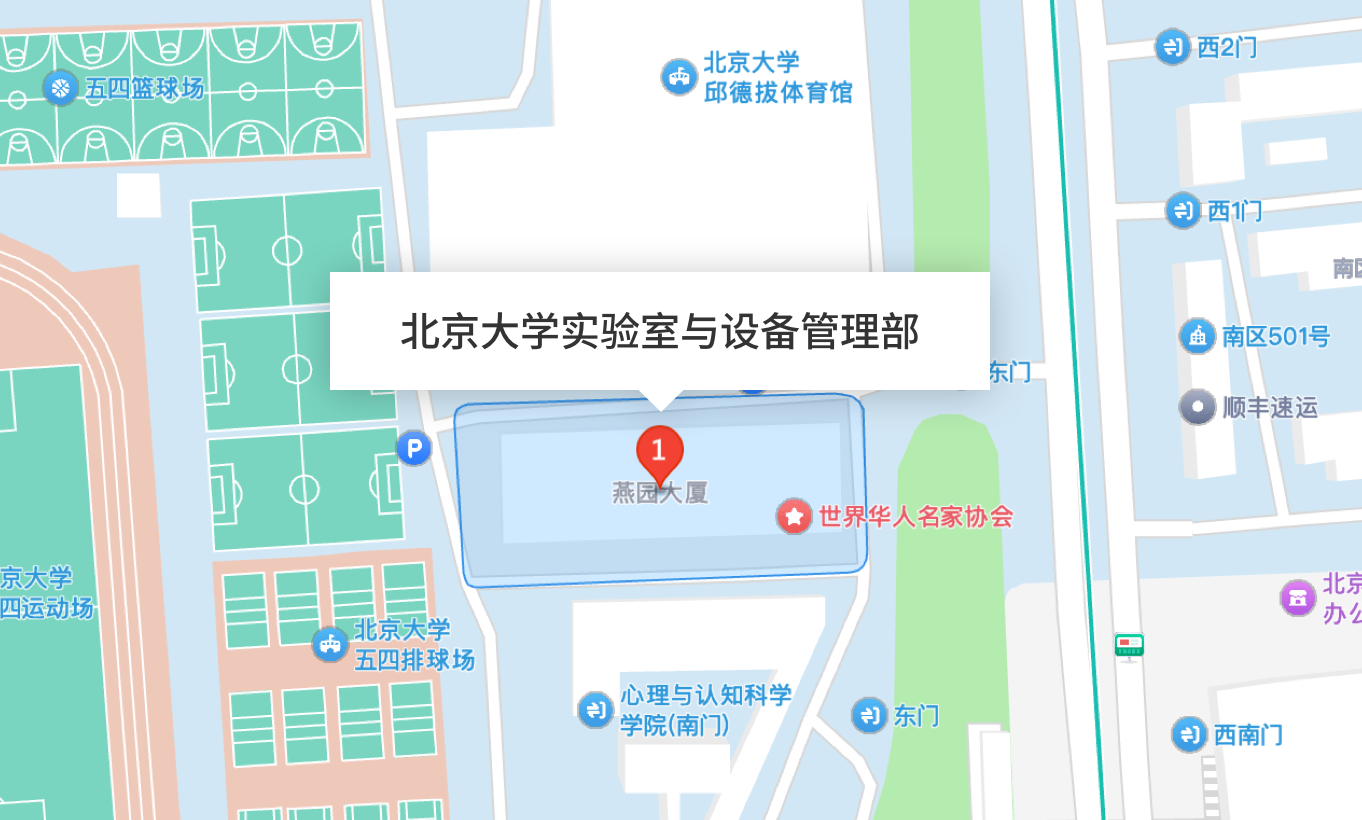Select the 五四篮球场 basketball court marker
The height and width of the screenshot is (820, 1362).
(61, 88)
